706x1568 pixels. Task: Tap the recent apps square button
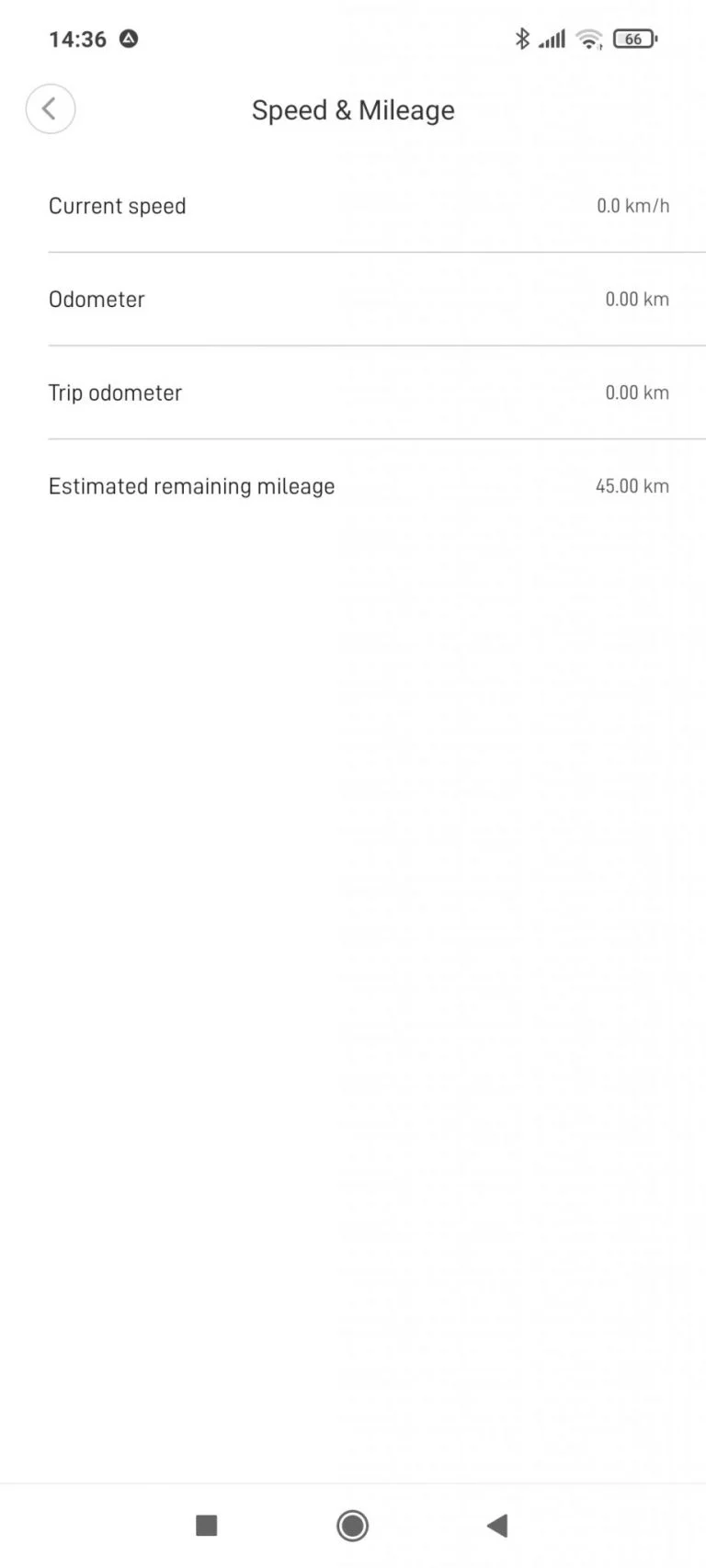pos(206,1525)
